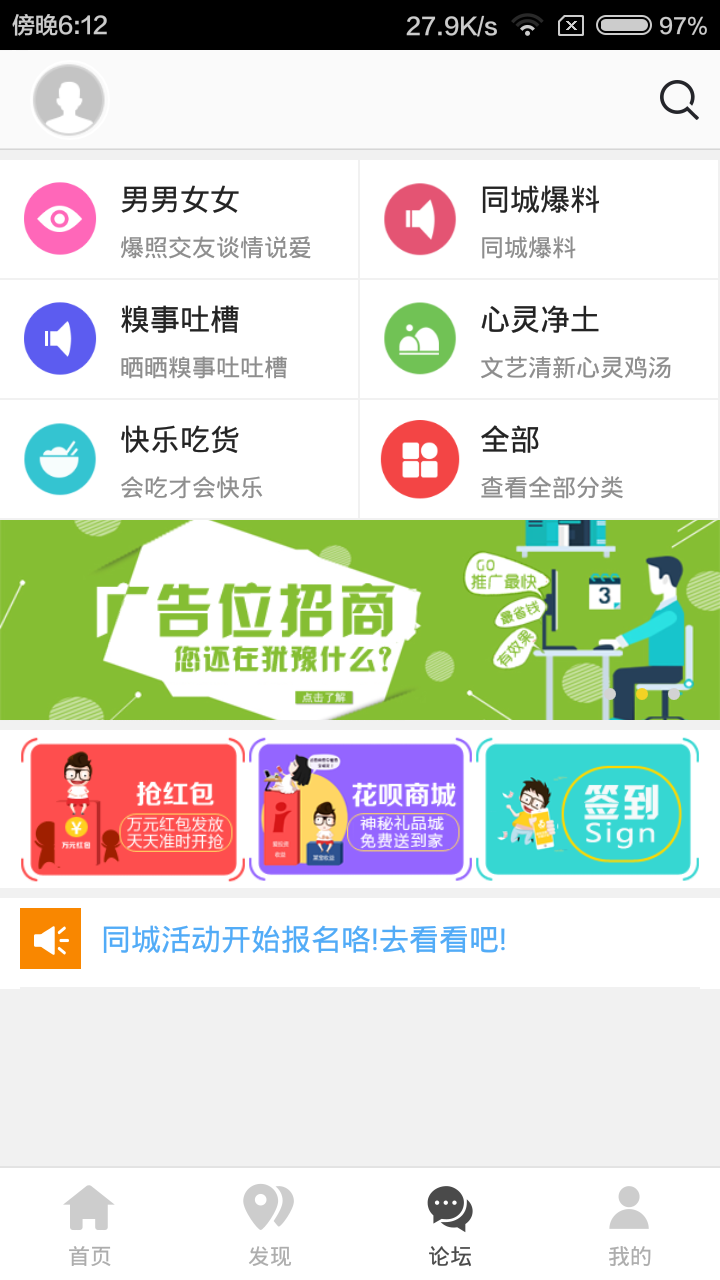
Task: Open the 广告位招商 banner
Action: 360,620
